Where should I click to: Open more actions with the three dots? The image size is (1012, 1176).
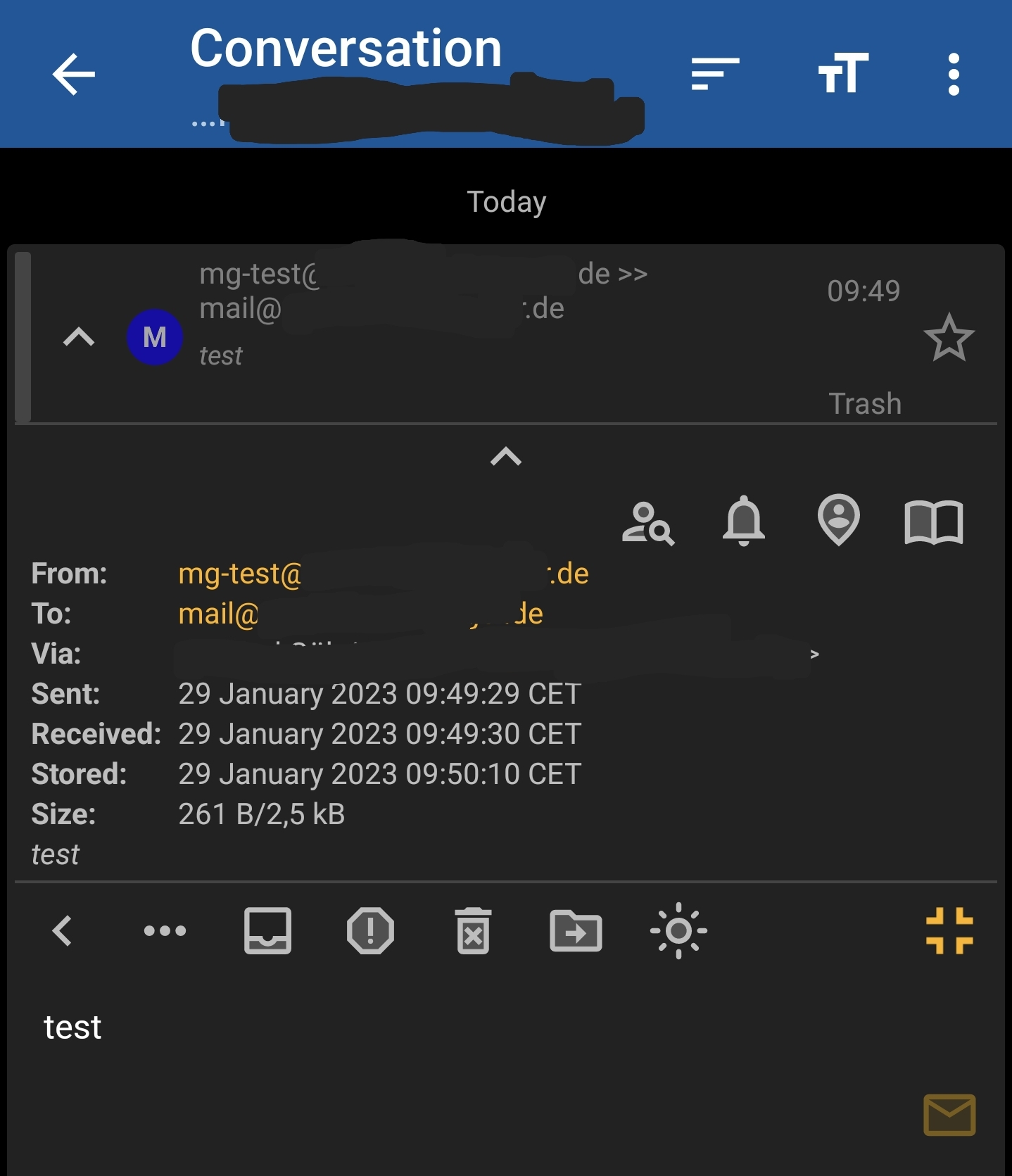pyautogui.click(x=165, y=930)
